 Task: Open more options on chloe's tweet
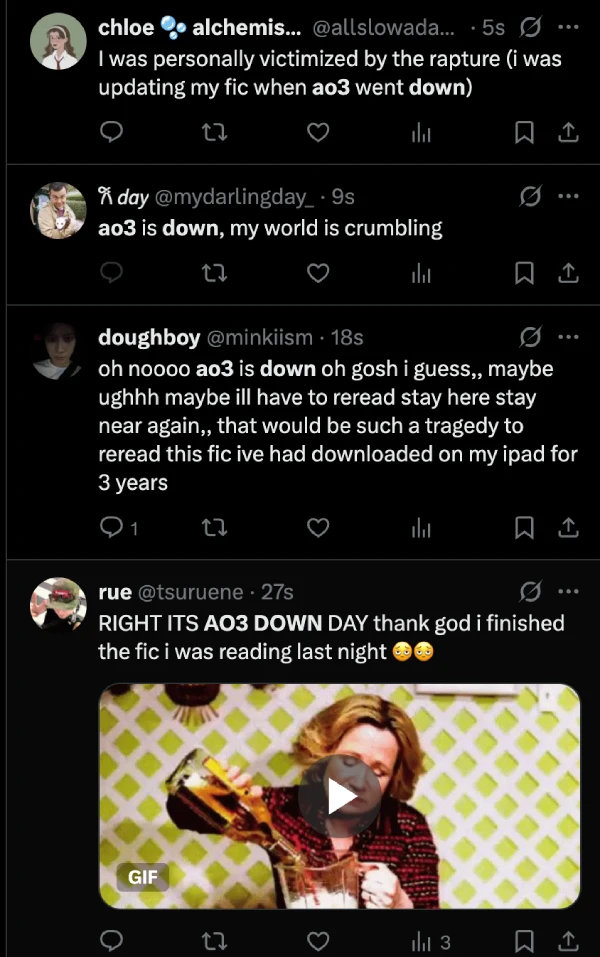tap(568, 27)
